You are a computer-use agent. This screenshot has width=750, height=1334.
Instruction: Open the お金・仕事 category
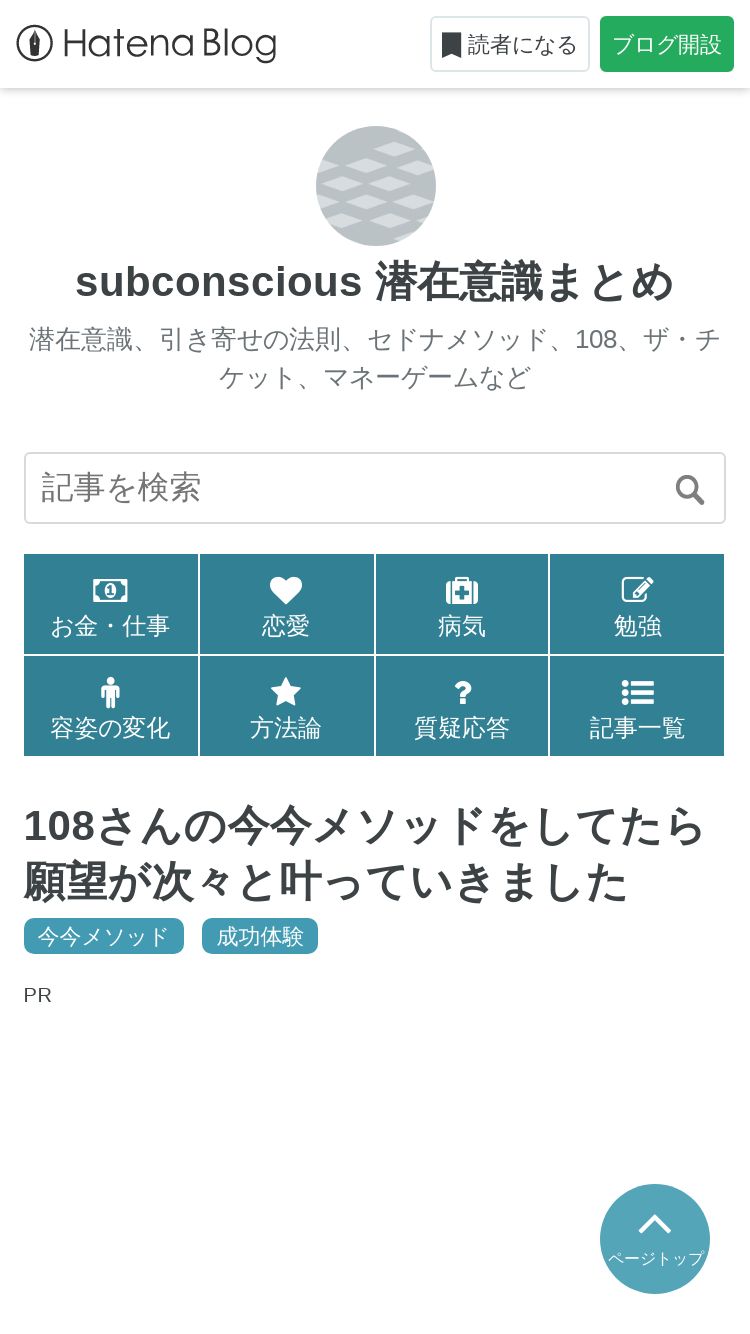[111, 605]
